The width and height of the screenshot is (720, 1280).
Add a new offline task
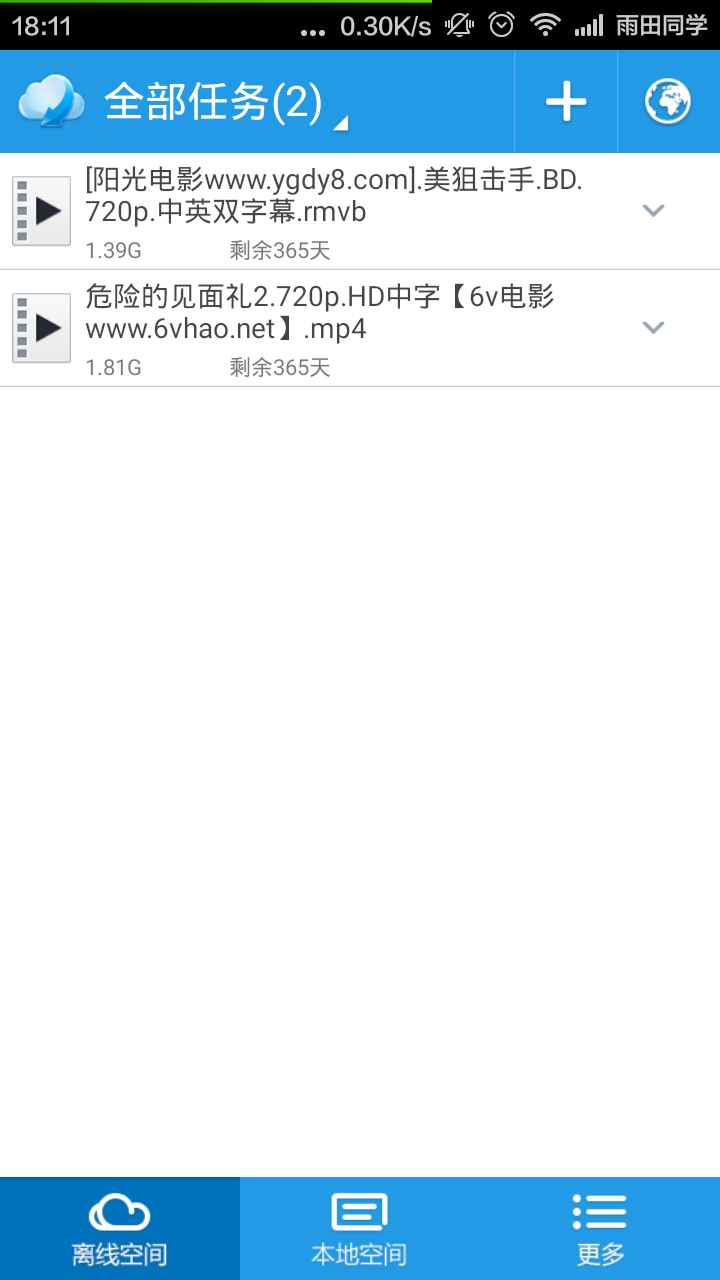click(x=566, y=102)
